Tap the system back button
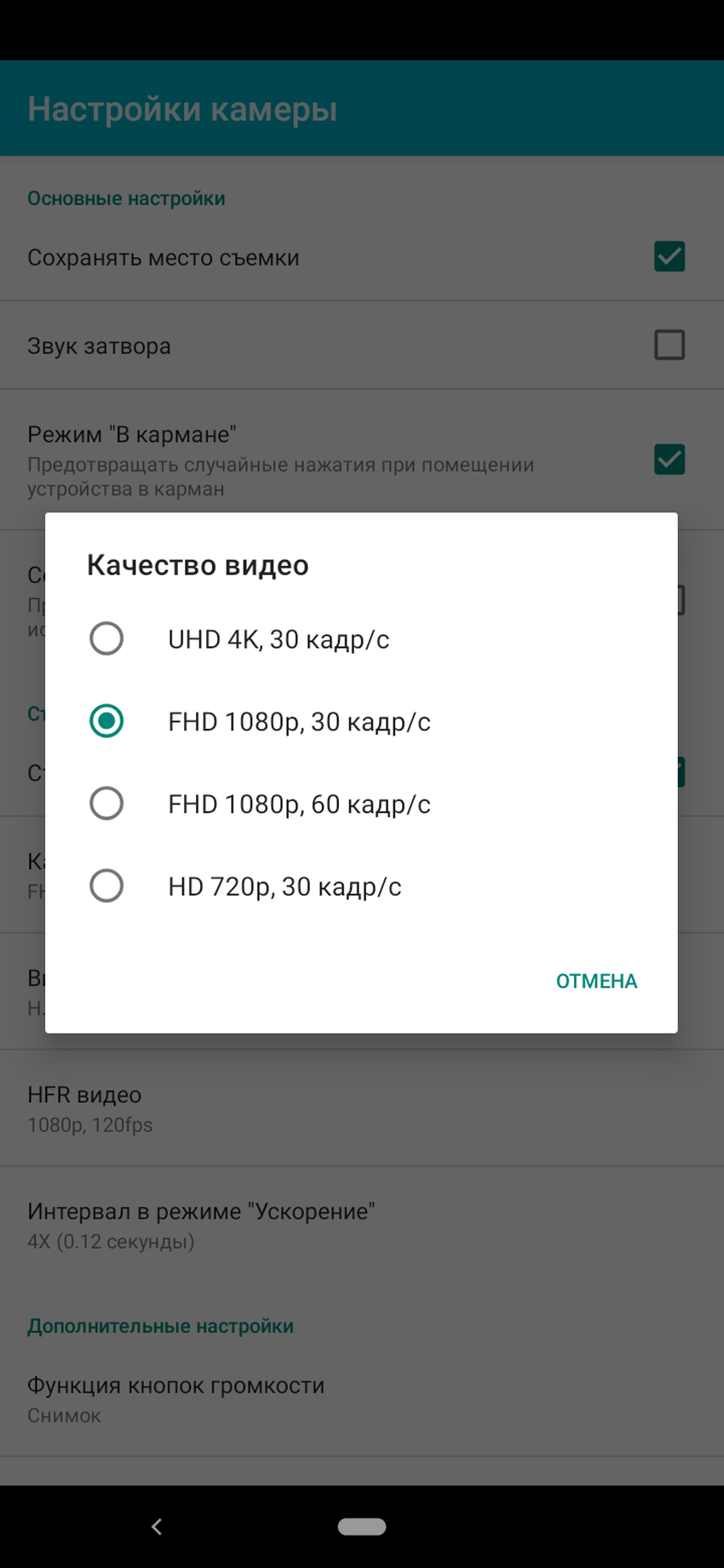The width and height of the screenshot is (724, 1568). pos(157,1527)
